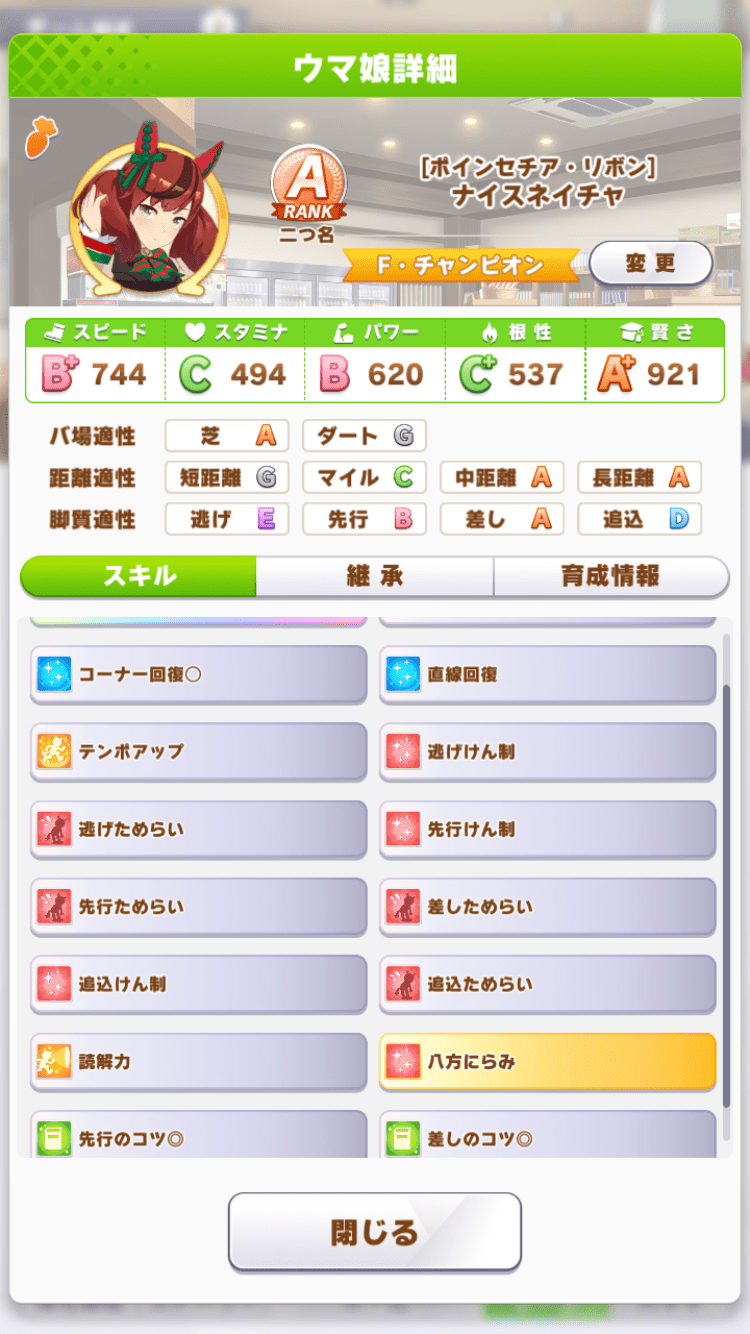The height and width of the screenshot is (1334, 750).
Task: Click the 先行のコツ◯ green book icon
Action: click(x=52, y=1138)
